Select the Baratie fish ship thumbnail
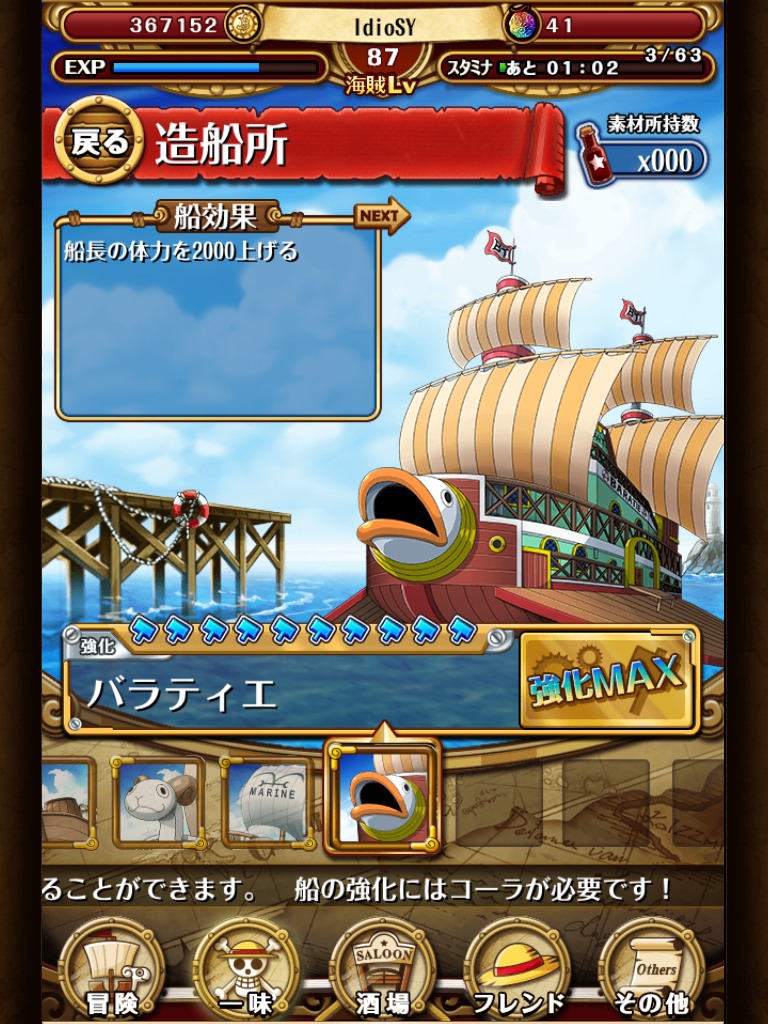Image resolution: width=768 pixels, height=1024 pixels. pyautogui.click(x=382, y=797)
